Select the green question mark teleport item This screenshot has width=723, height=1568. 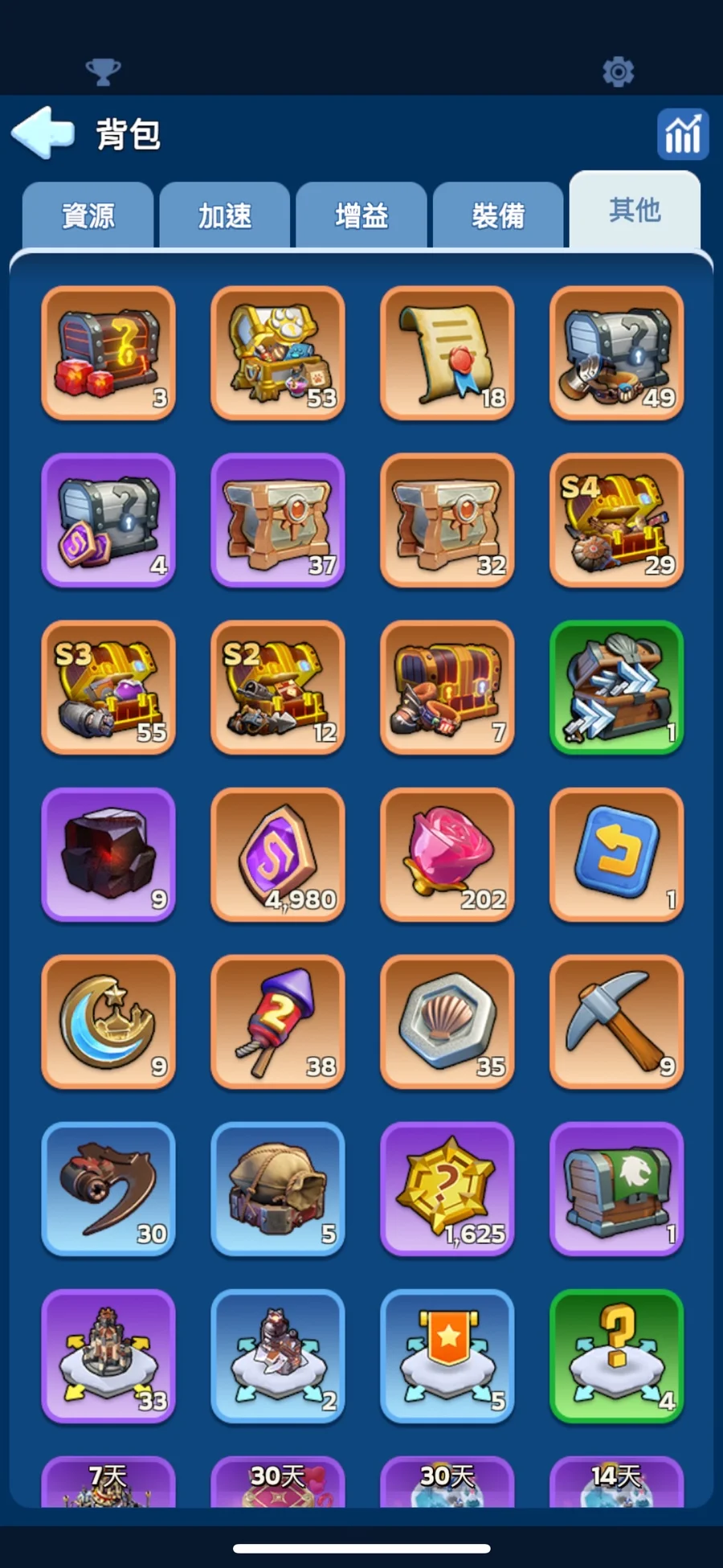pyautogui.click(x=616, y=1356)
